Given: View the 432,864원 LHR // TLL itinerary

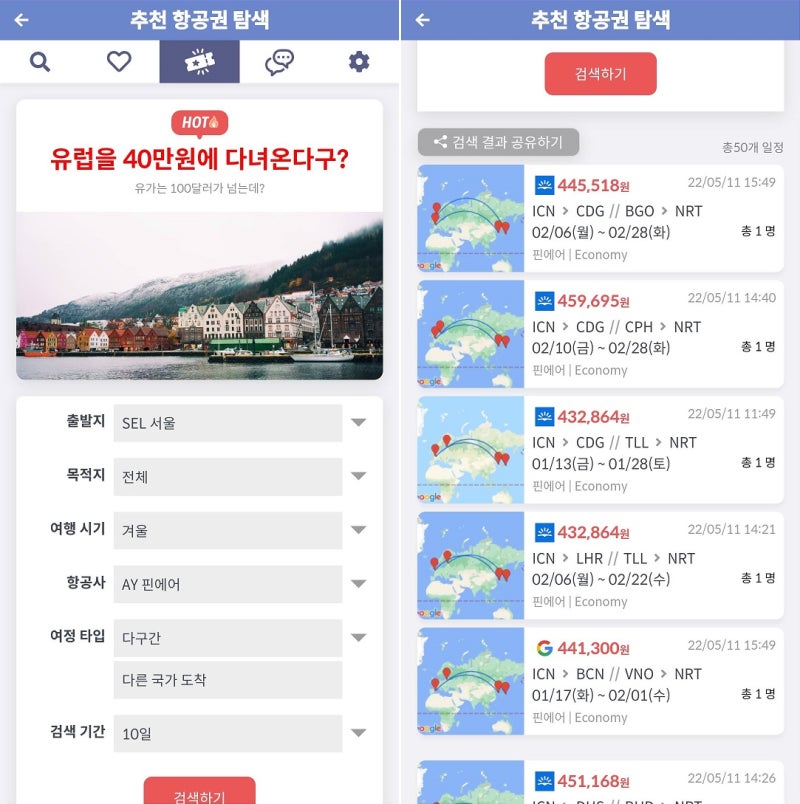Looking at the screenshot, I should 600,566.
